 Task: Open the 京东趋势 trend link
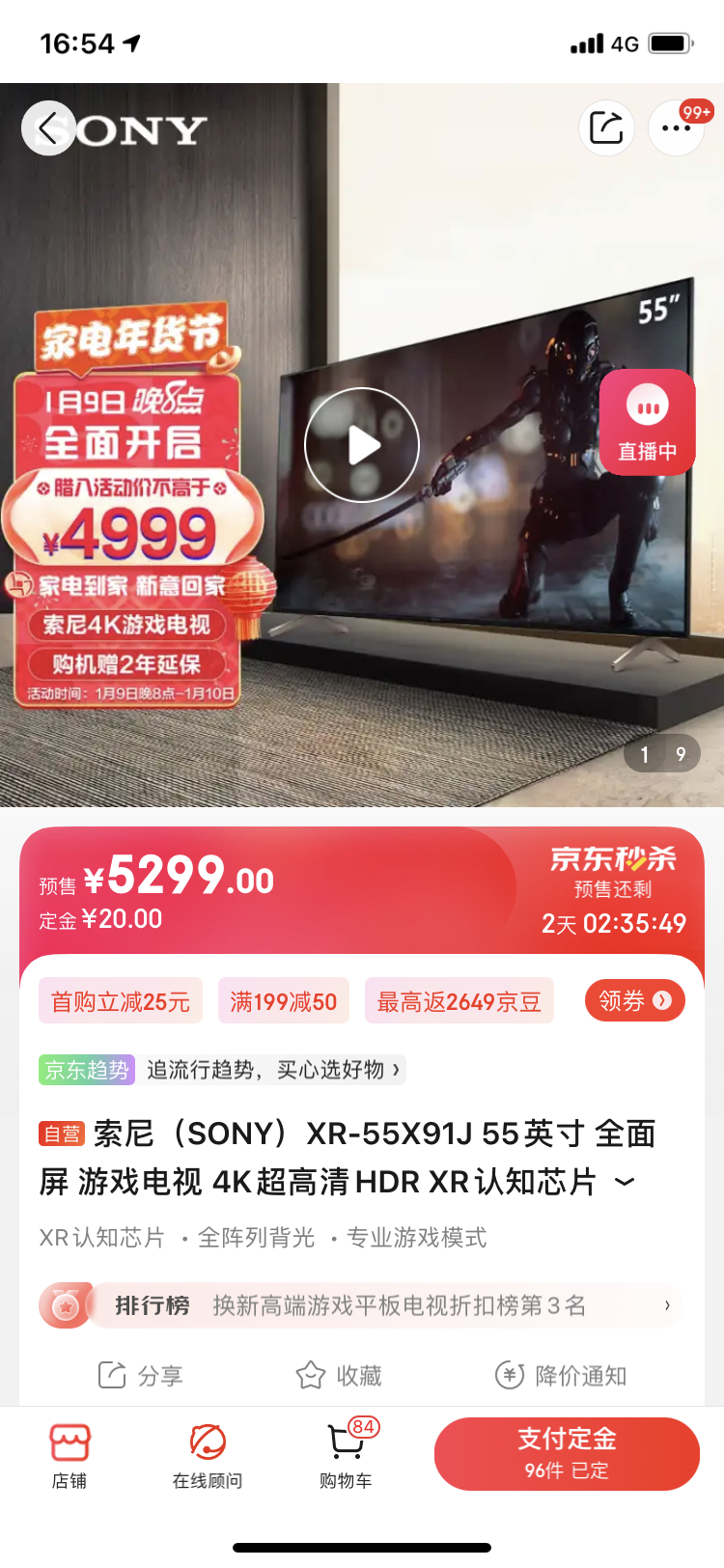[x=222, y=1070]
